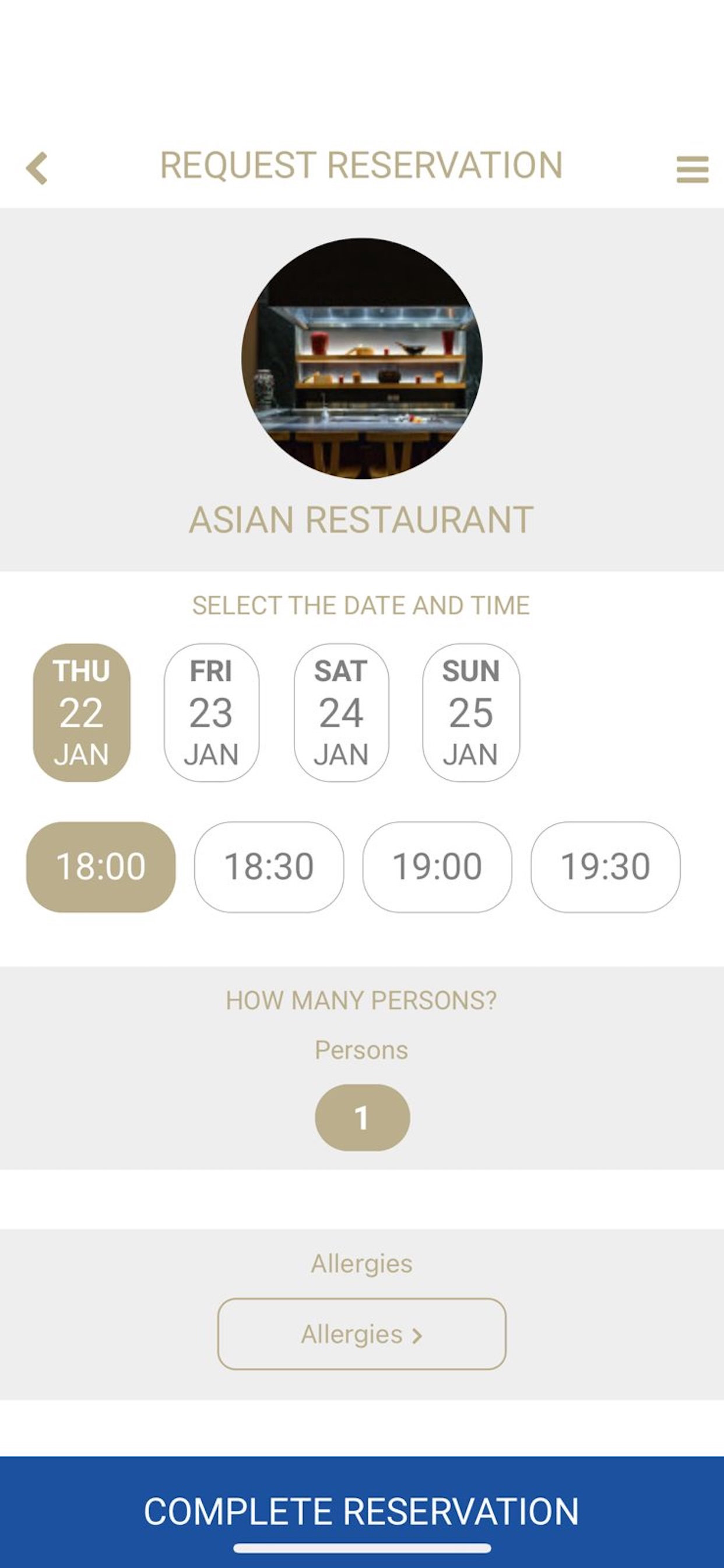
Task: Open the hamburger menu
Action: click(x=693, y=169)
